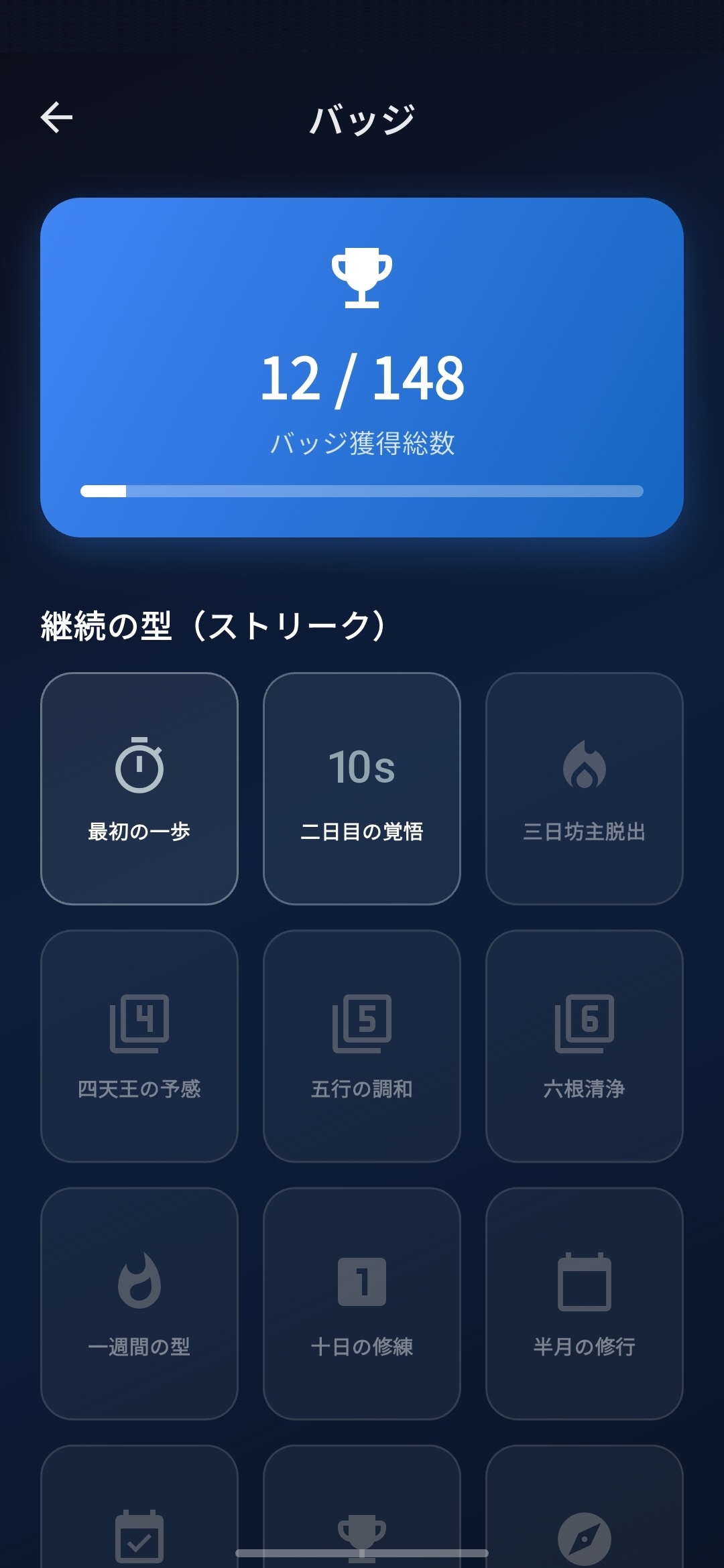Click the number 5 calendar icon on 五行の調和
The width and height of the screenshot is (724, 1568).
click(x=361, y=1022)
